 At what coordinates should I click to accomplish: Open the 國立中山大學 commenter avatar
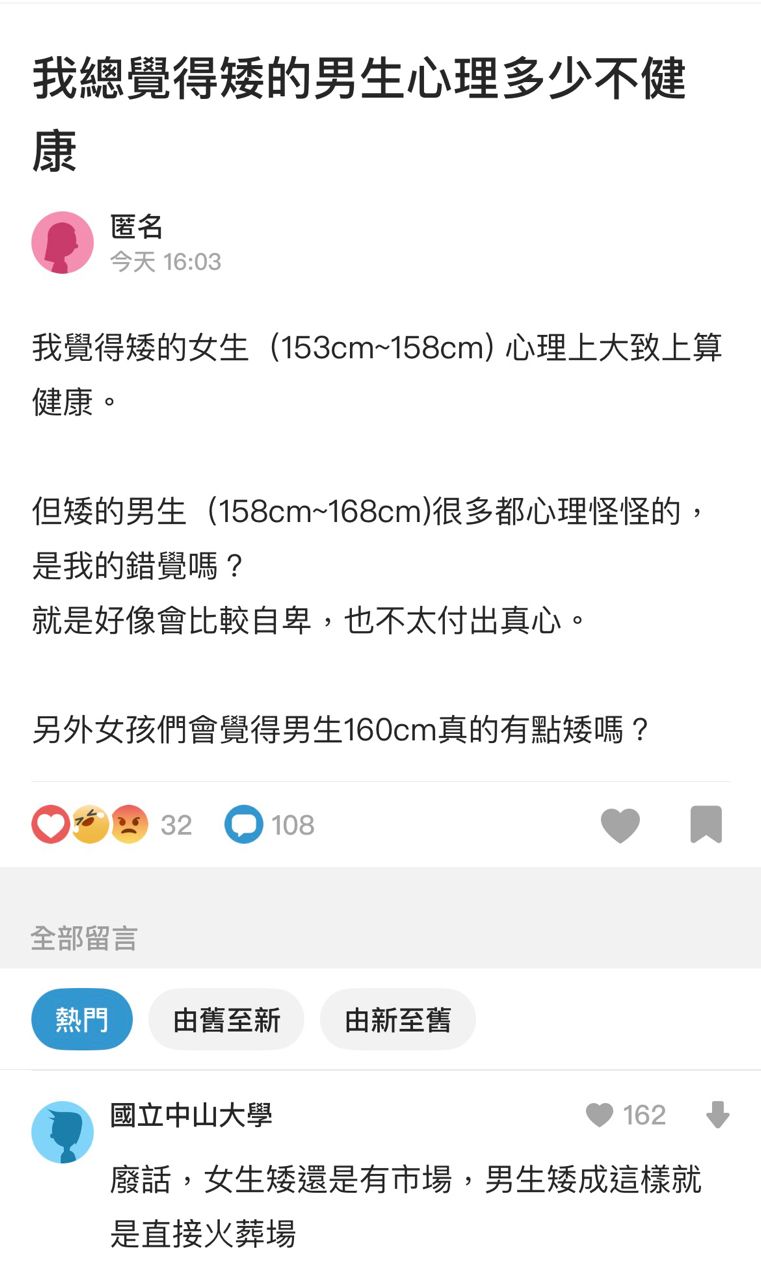62,1132
